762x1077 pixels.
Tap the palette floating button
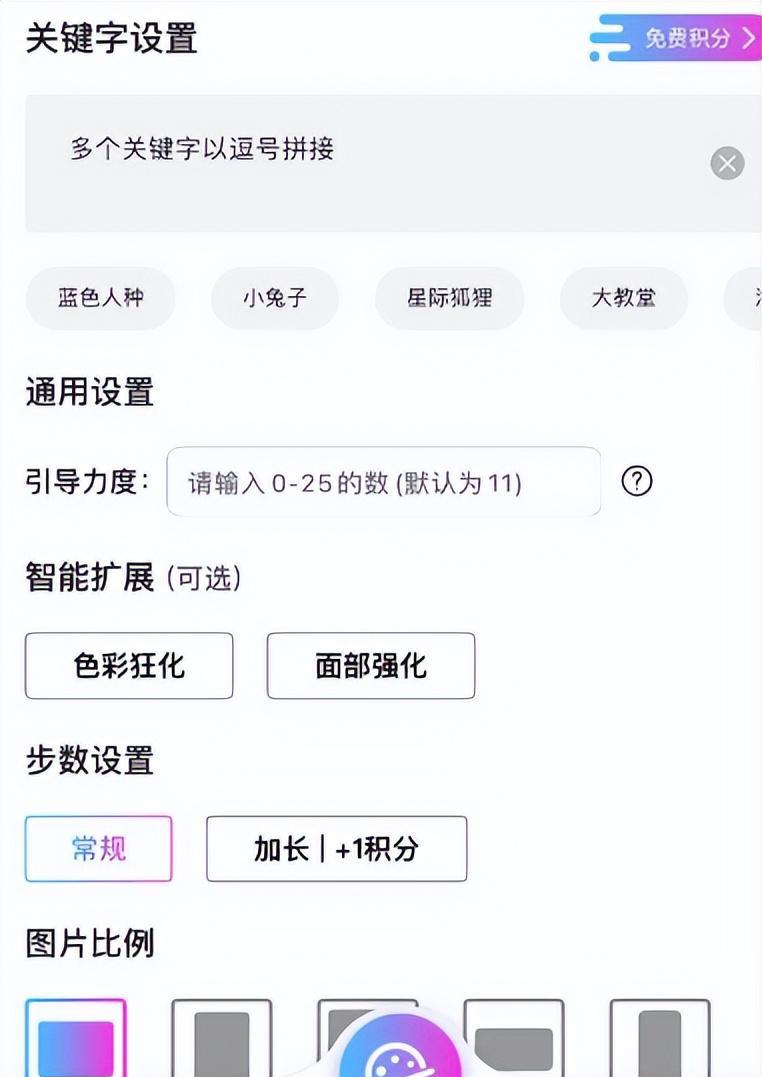coord(400,1055)
